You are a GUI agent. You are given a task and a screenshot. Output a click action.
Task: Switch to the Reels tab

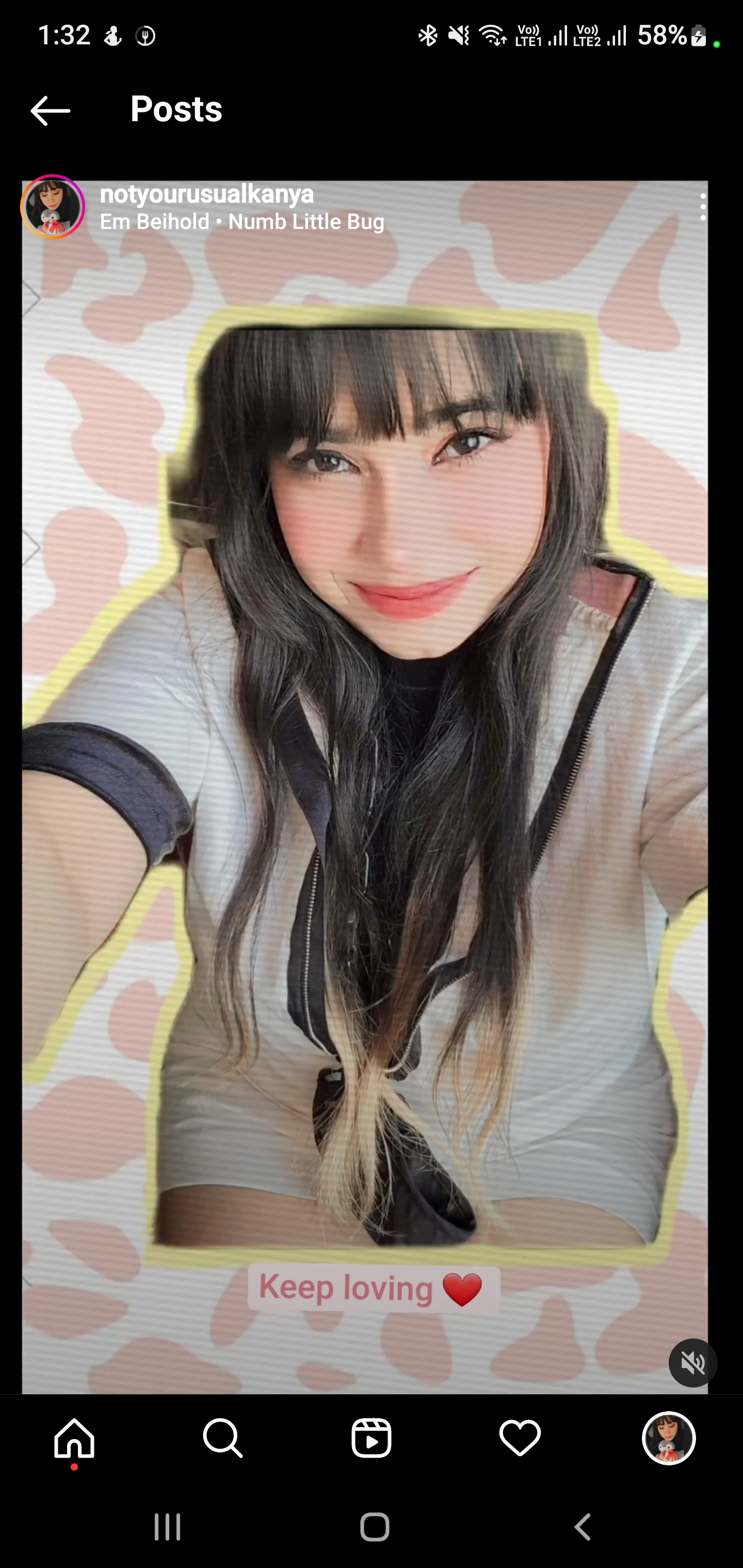click(x=372, y=1439)
